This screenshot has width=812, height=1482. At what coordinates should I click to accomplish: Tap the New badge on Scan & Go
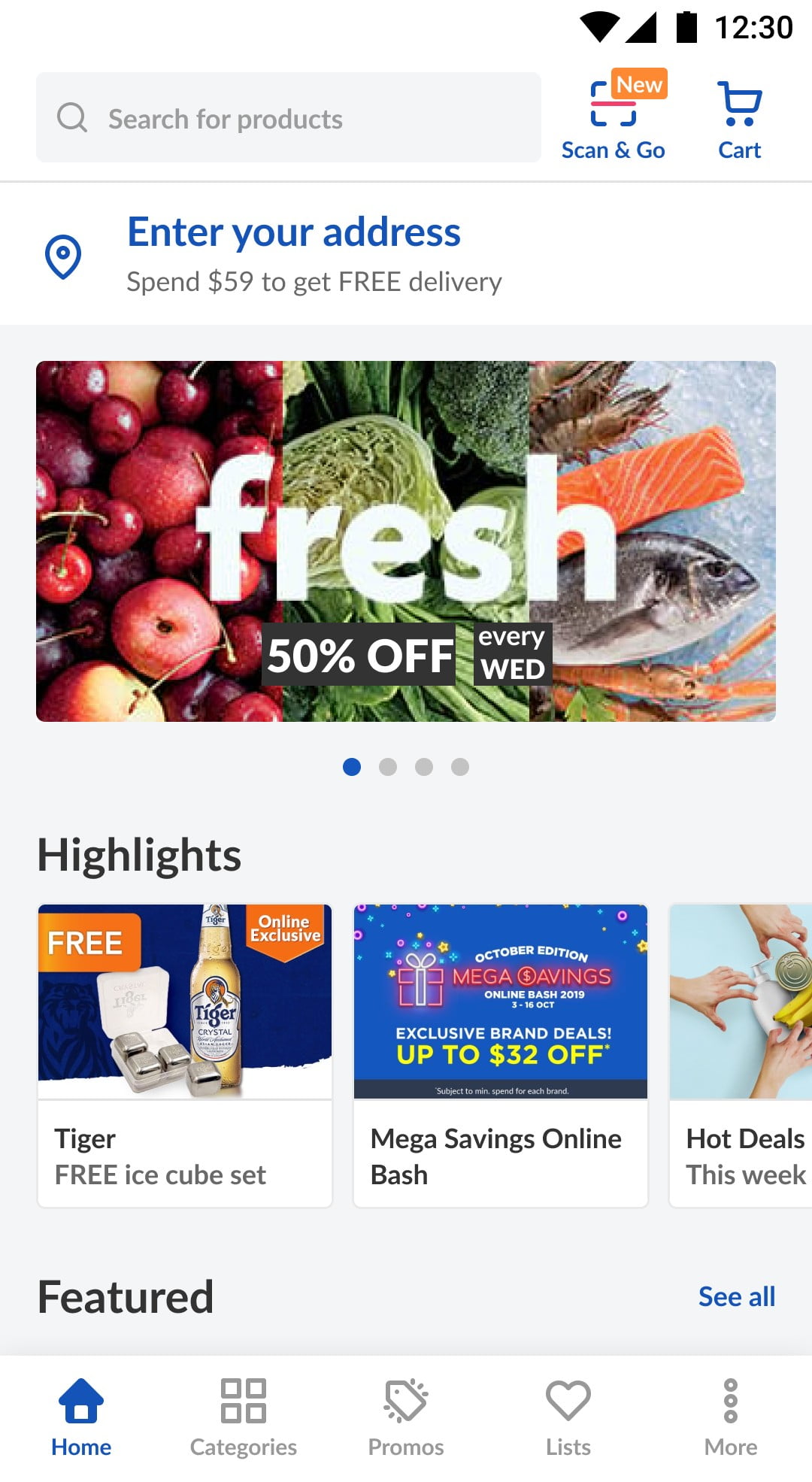click(638, 84)
